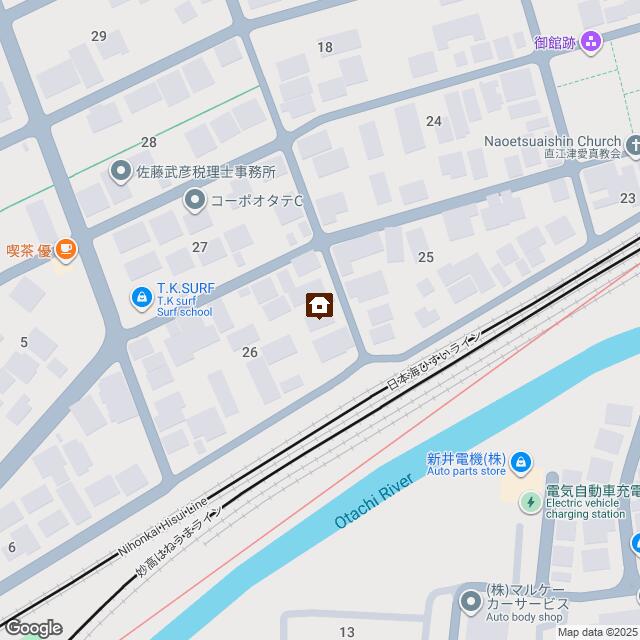Open the 喫茶 優 cafe marker
This screenshot has height=640, width=640.
point(65,250)
